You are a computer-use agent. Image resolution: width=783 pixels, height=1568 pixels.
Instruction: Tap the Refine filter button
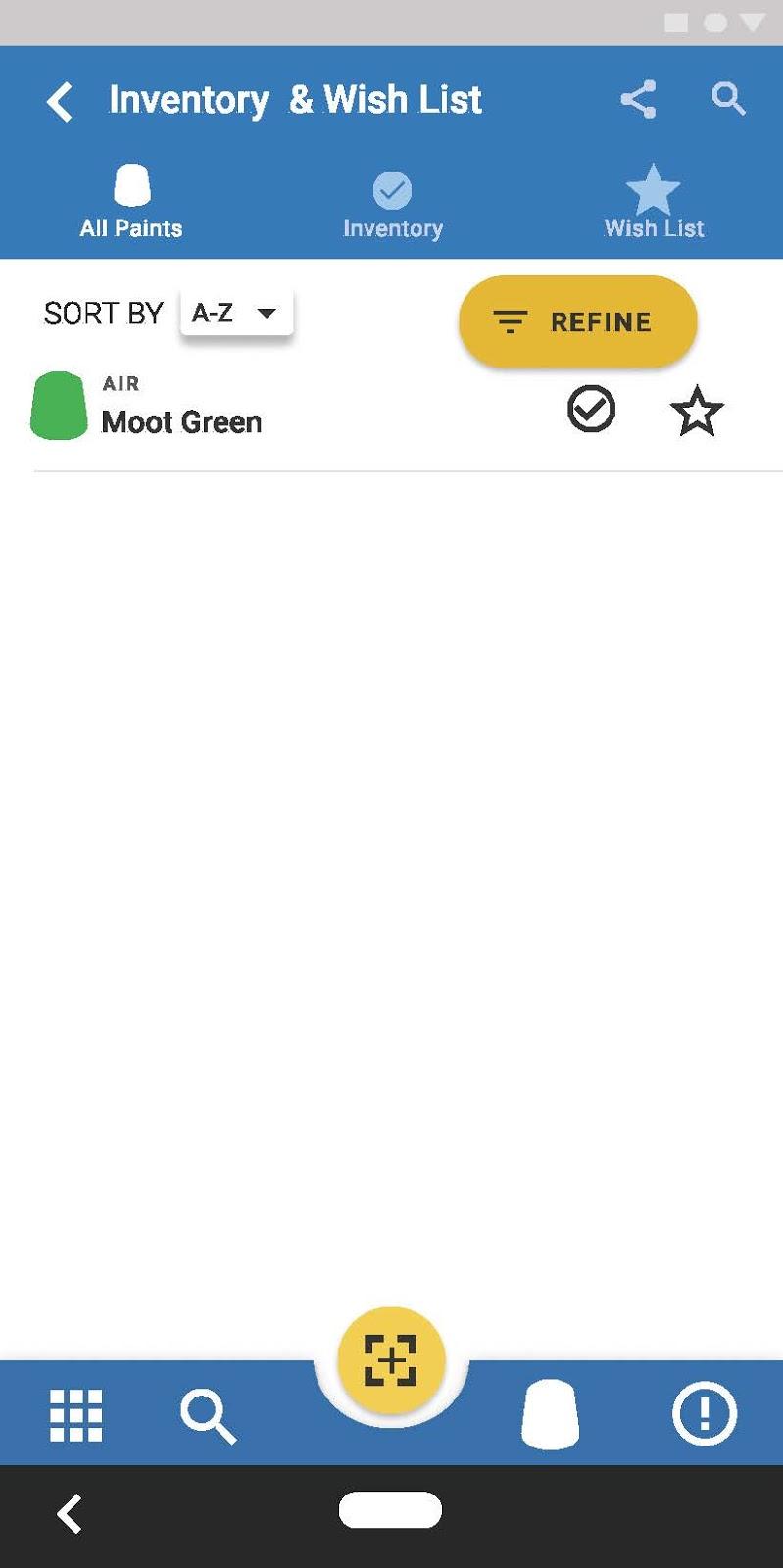(577, 321)
